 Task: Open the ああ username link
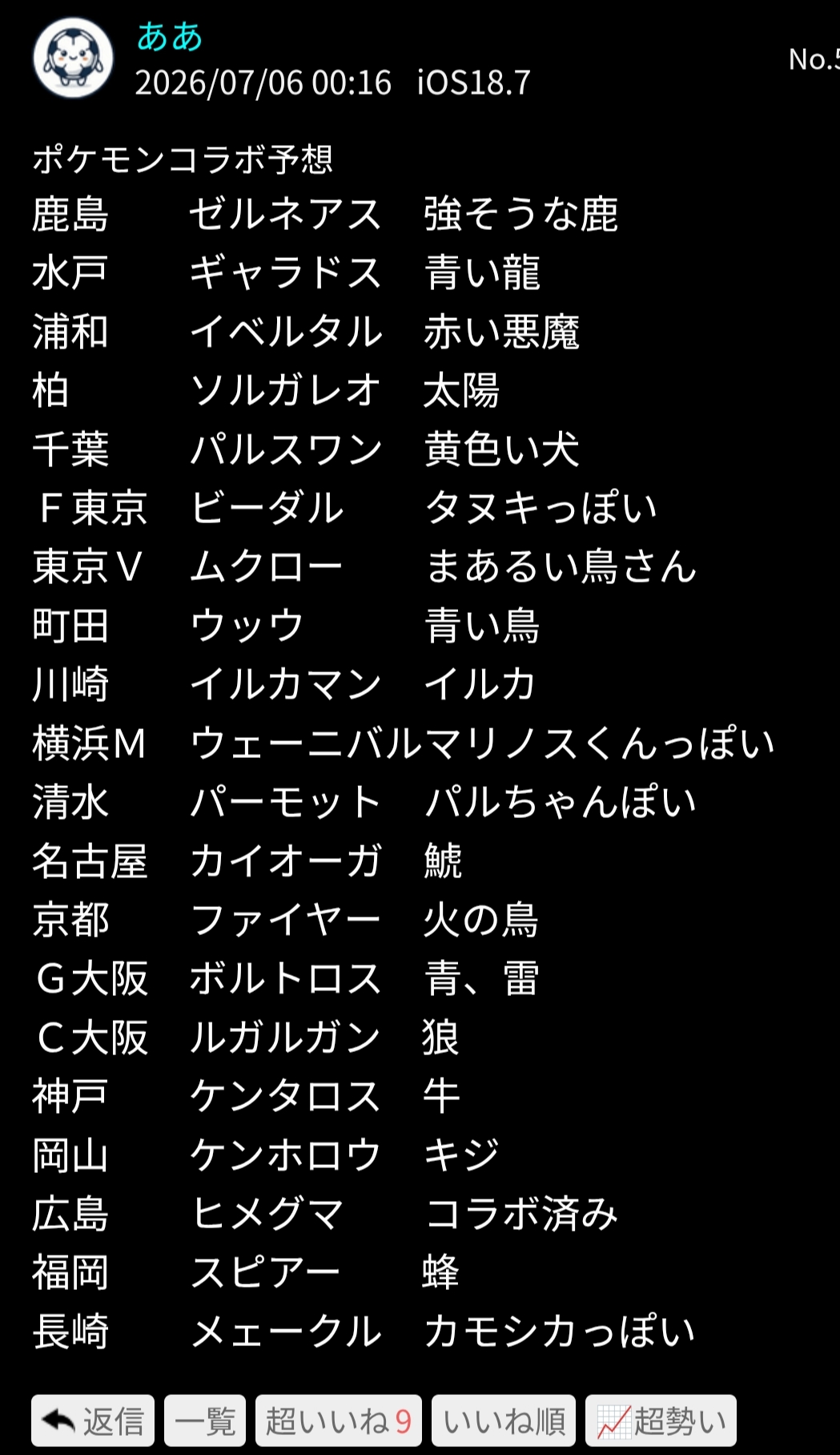[169, 36]
